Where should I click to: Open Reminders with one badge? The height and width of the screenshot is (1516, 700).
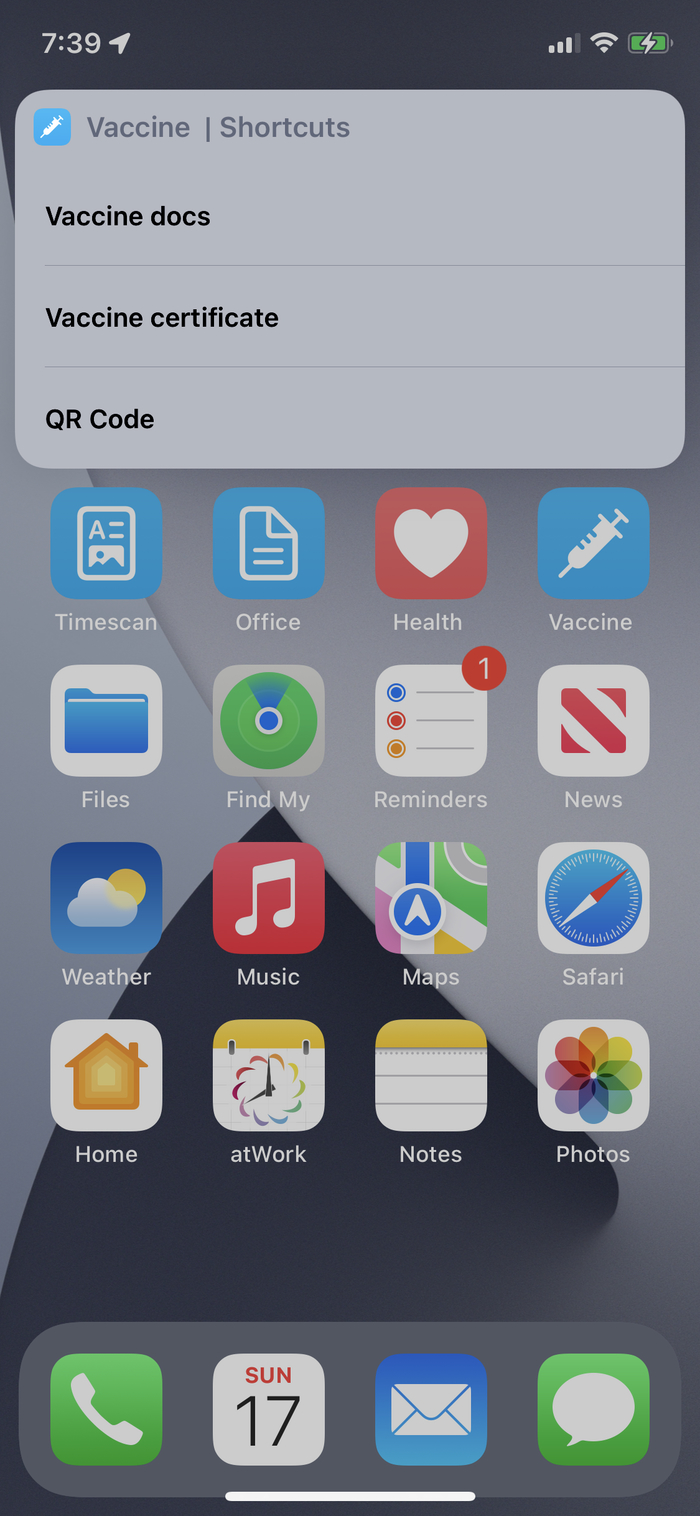(x=430, y=720)
